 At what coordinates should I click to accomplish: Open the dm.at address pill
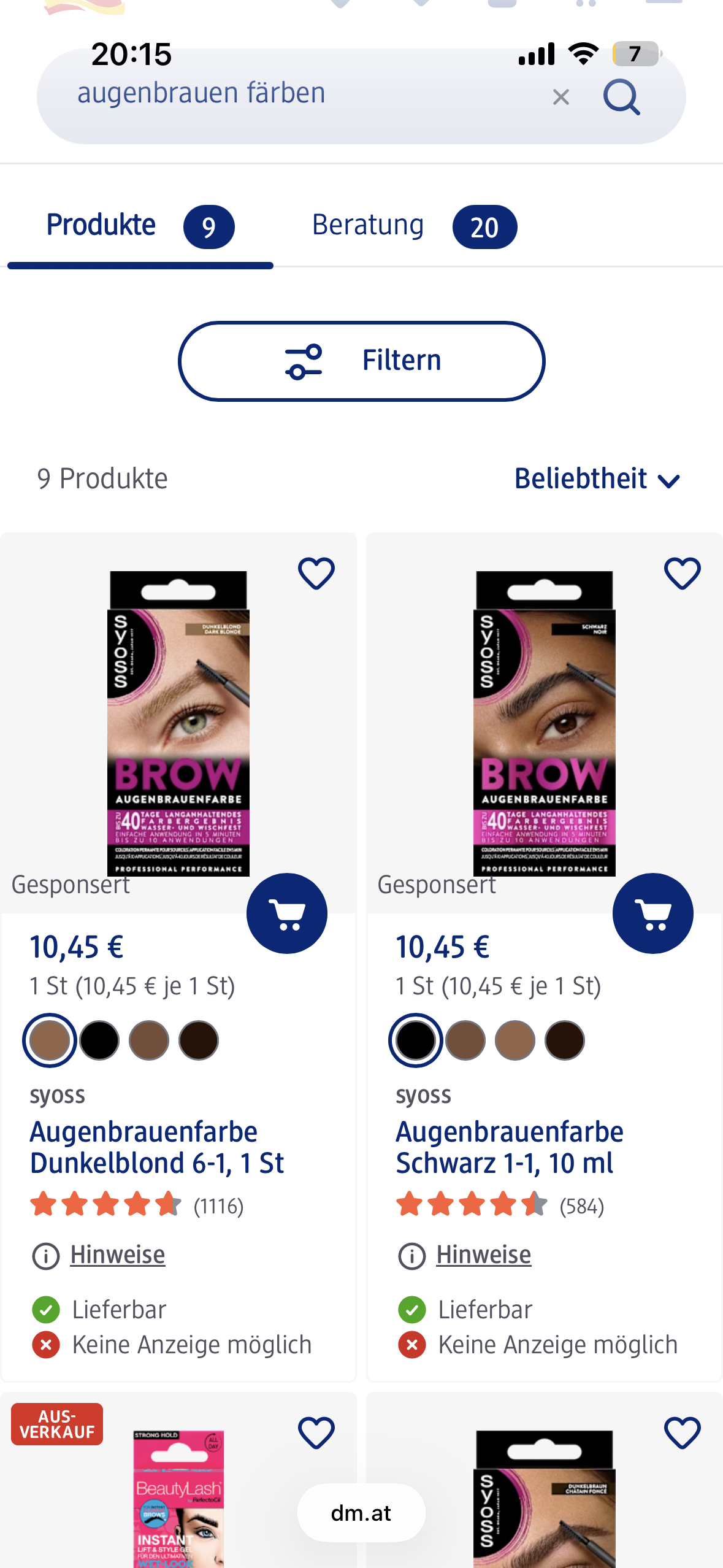(361, 1513)
